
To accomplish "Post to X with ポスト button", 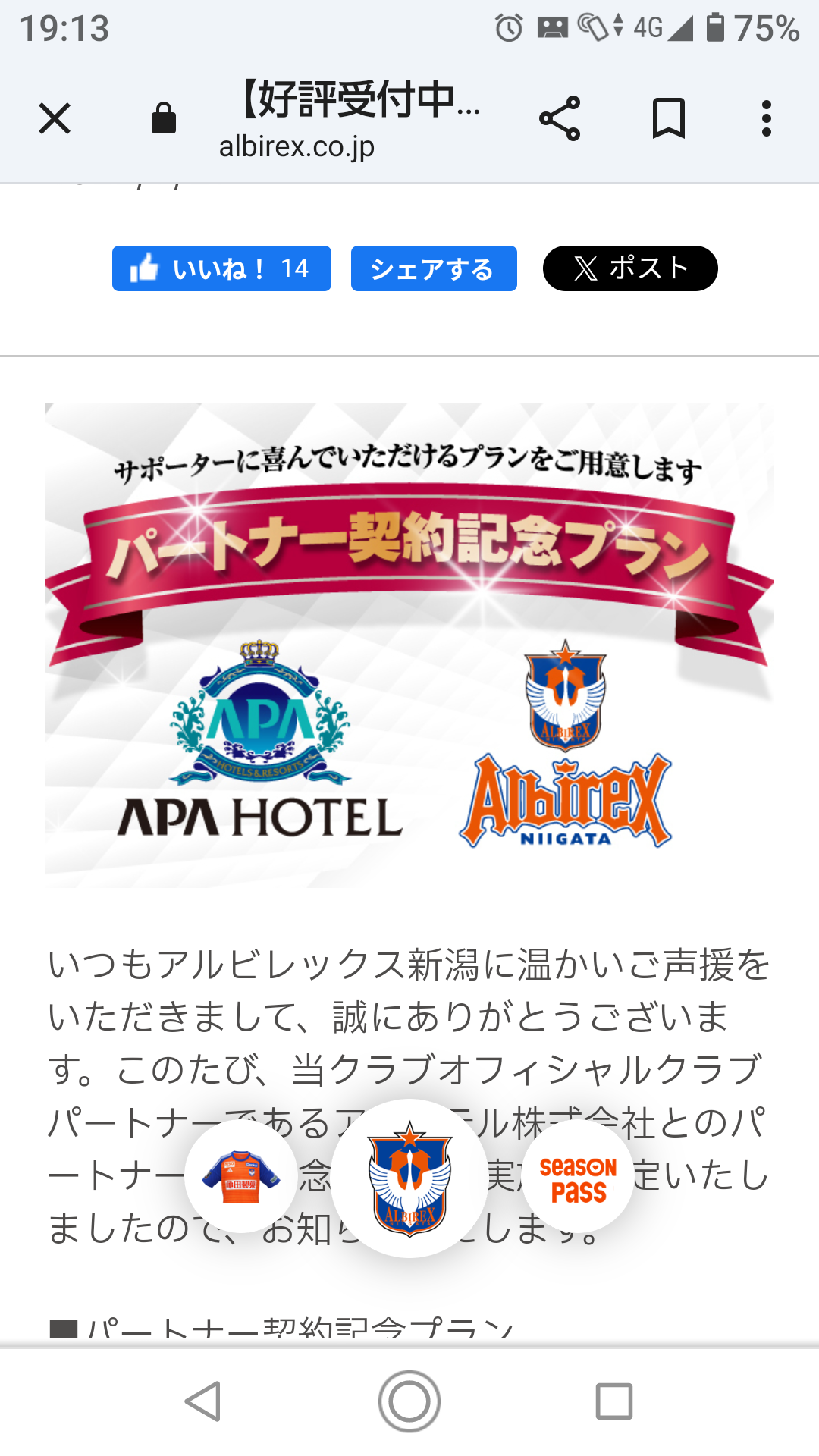I will coord(630,268).
